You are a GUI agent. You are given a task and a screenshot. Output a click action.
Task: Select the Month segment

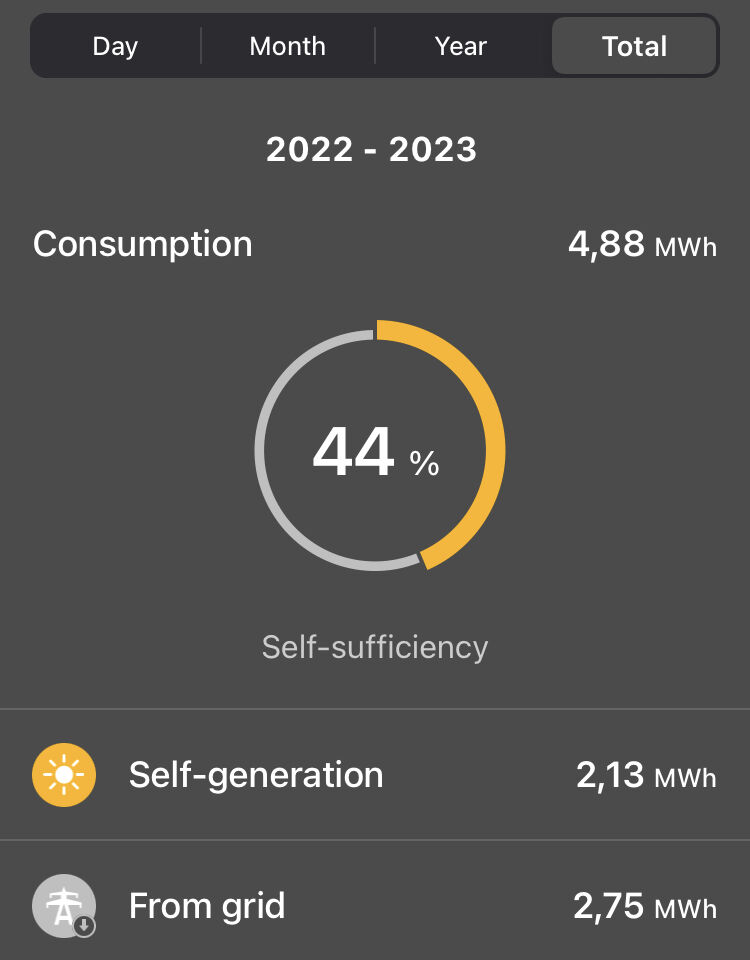pyautogui.click(x=288, y=46)
